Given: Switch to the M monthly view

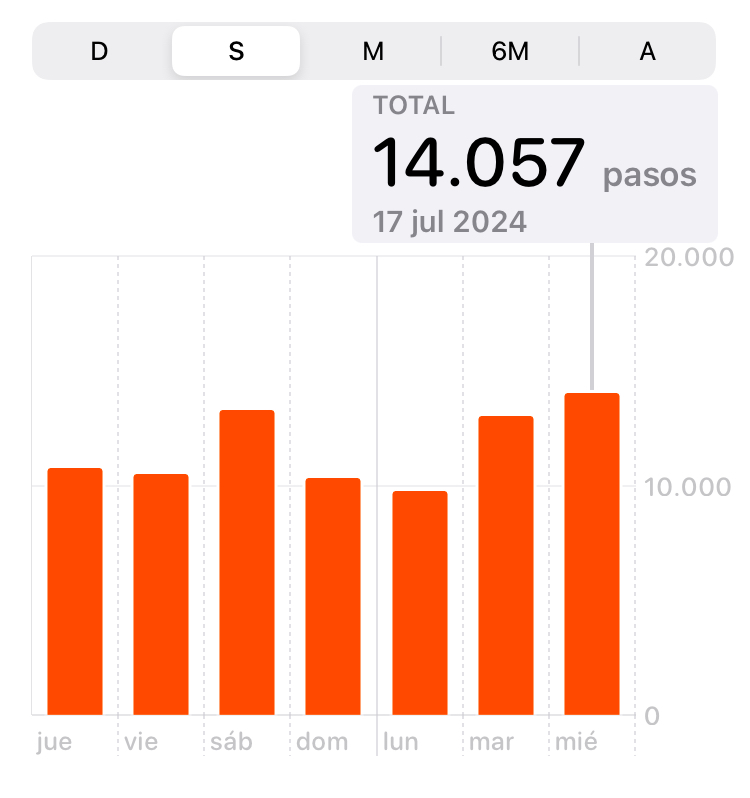Looking at the screenshot, I should [373, 51].
